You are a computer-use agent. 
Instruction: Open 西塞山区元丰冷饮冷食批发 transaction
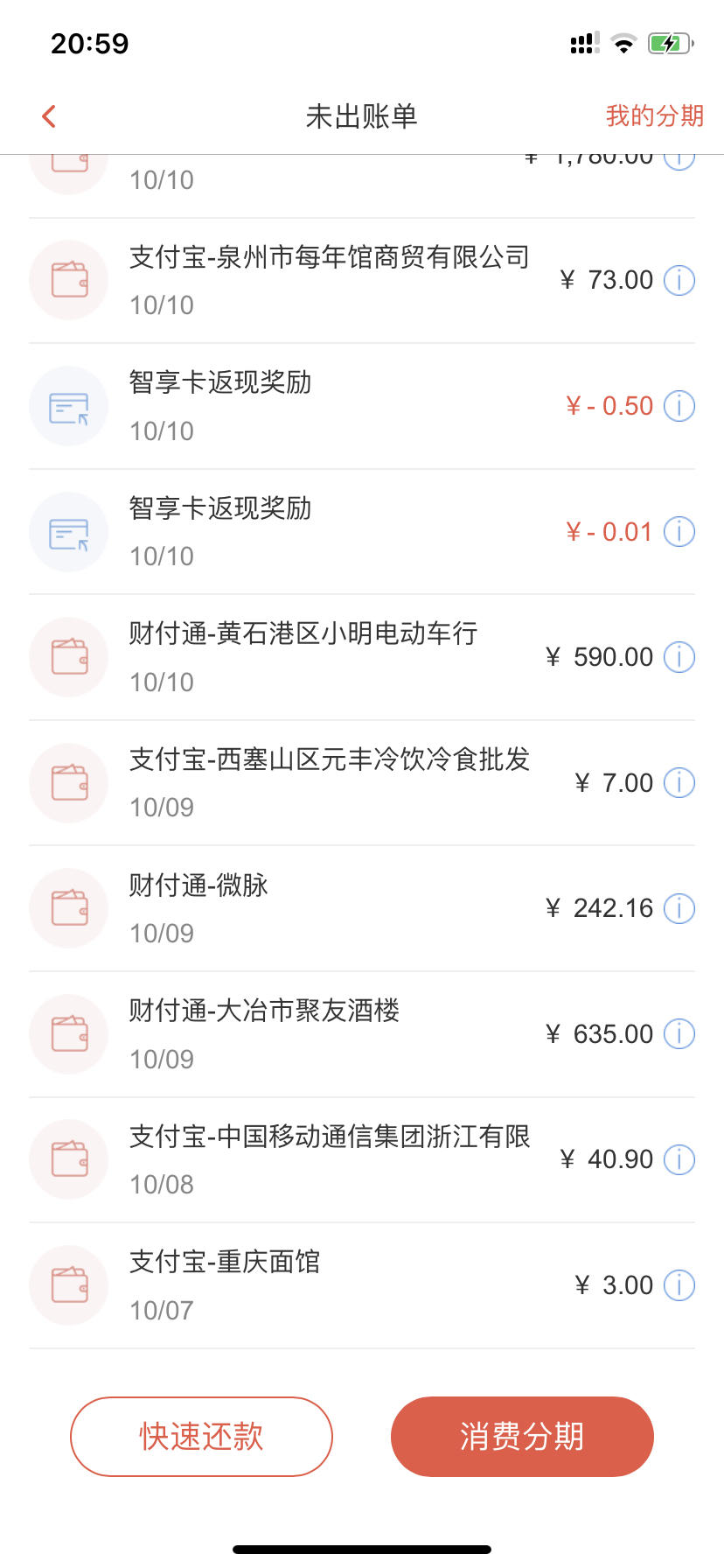click(362, 783)
